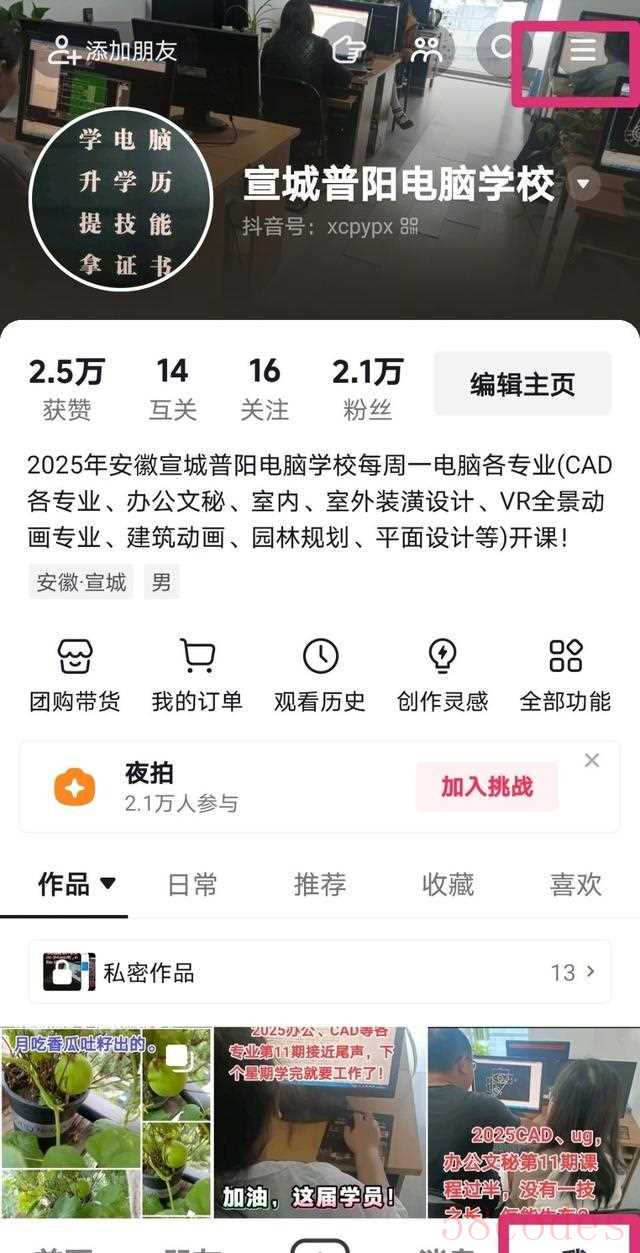The width and height of the screenshot is (640, 1253).
Task: Open the friends icon in the top bar
Action: point(427,50)
